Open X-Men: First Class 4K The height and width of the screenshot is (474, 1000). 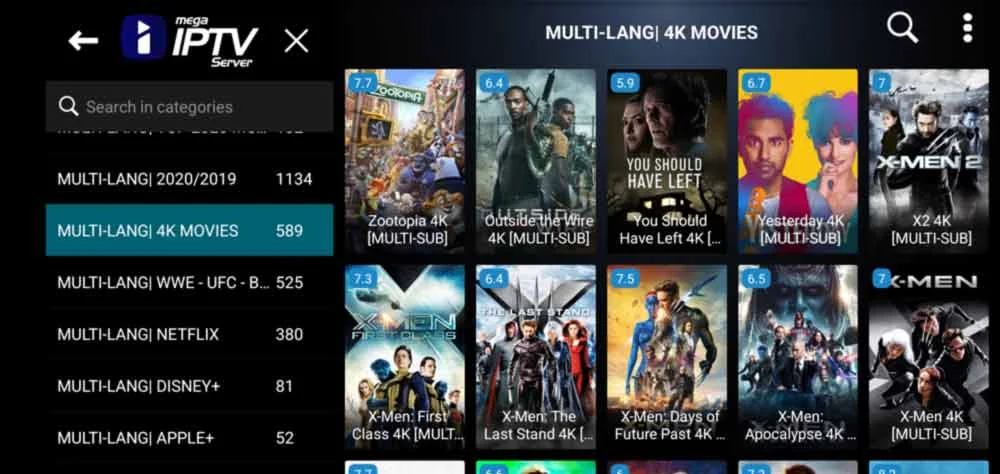[x=404, y=355]
